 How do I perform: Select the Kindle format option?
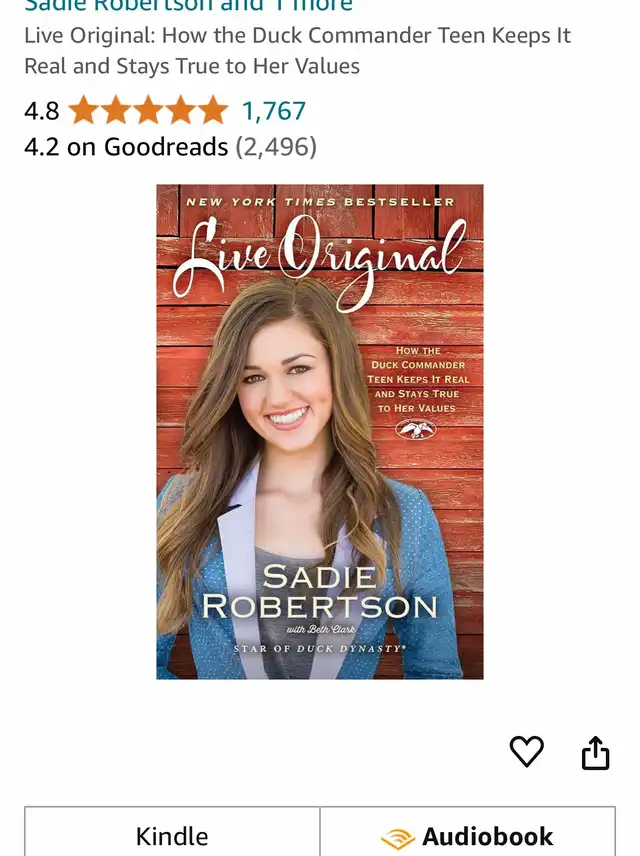172,831
